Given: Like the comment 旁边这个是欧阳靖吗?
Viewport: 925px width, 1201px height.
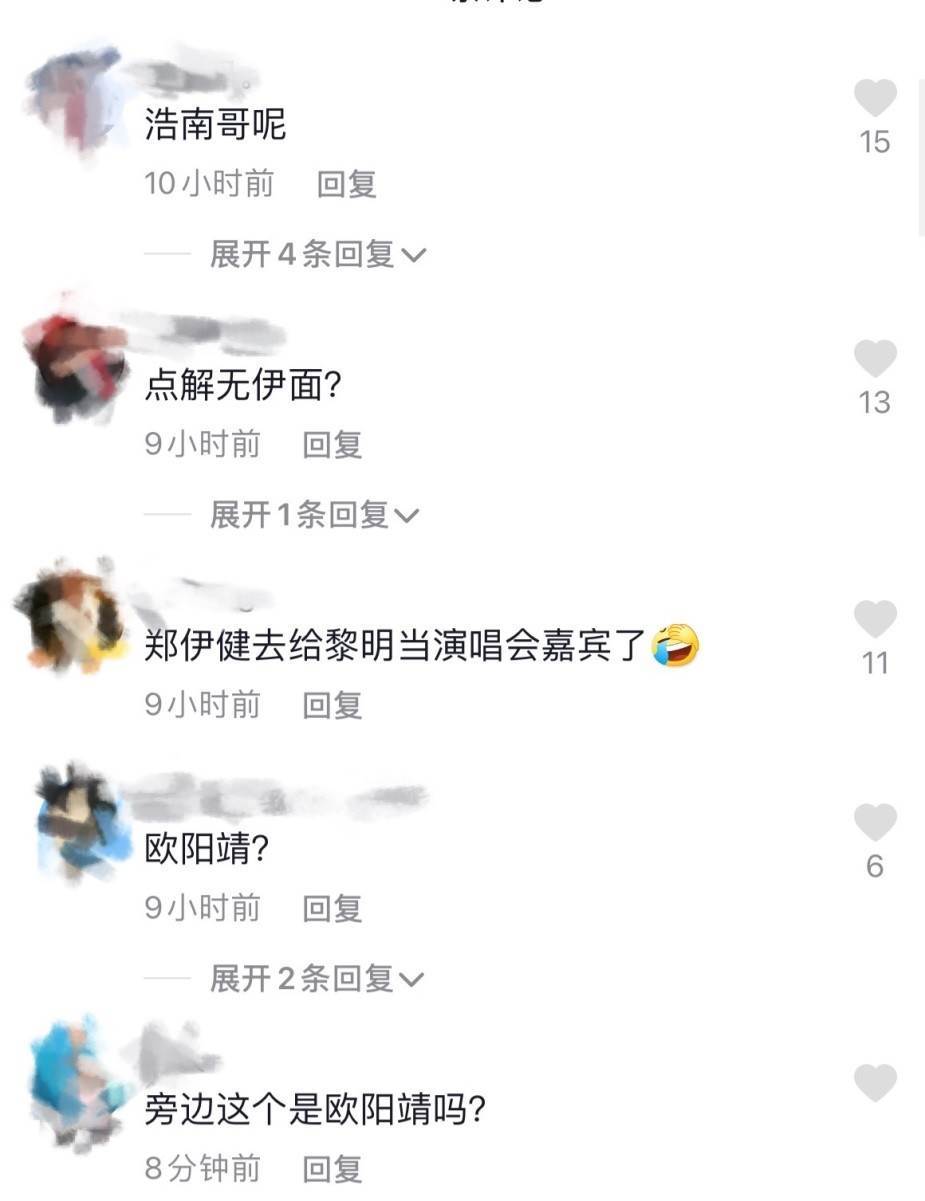Looking at the screenshot, I should click(x=875, y=1084).
